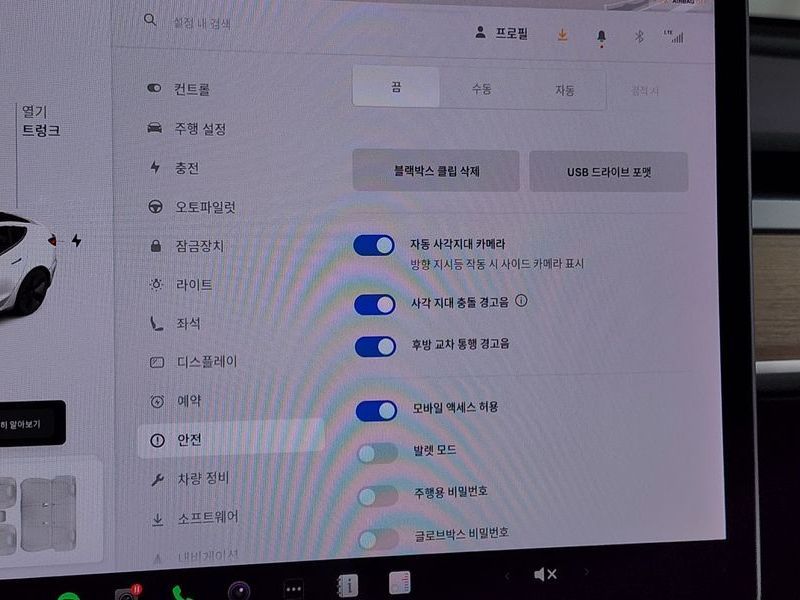
Task: Open the 소프트웨어 software section
Action: pos(194,519)
